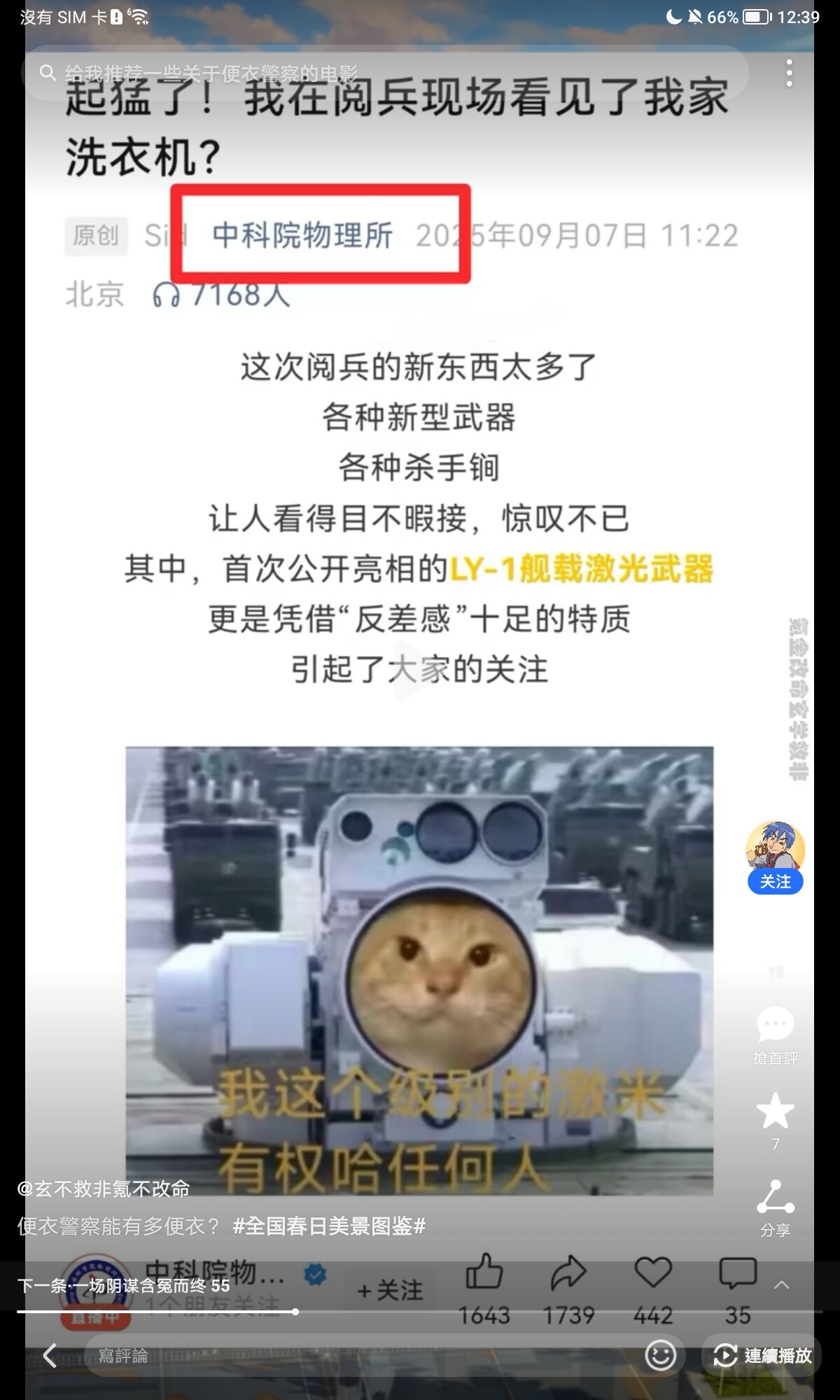Open the three-dot overflow menu

(789, 73)
